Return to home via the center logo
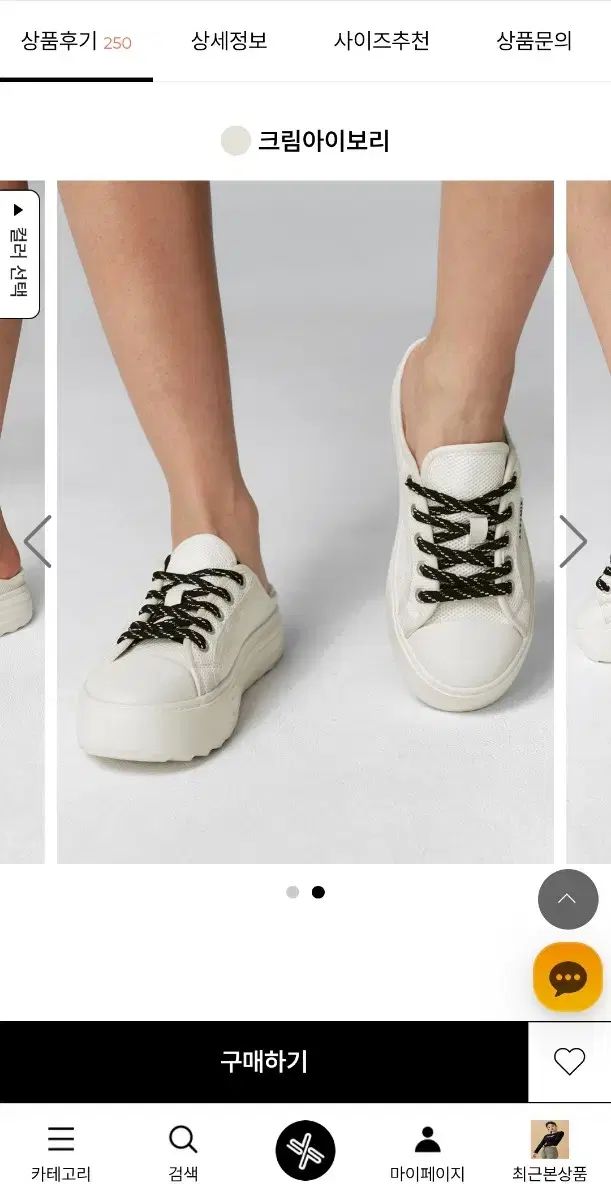611x1200 pixels. tap(305, 1151)
